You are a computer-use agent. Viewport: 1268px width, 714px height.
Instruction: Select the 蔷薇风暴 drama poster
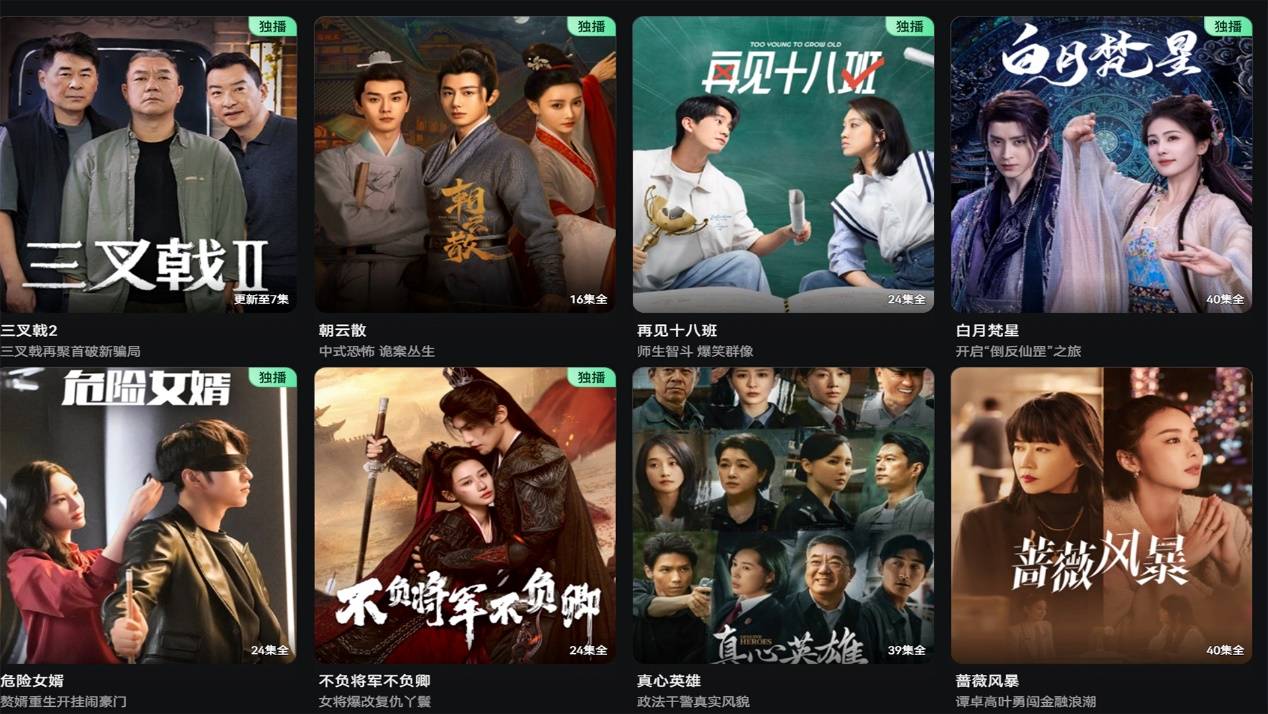[x=1101, y=516]
